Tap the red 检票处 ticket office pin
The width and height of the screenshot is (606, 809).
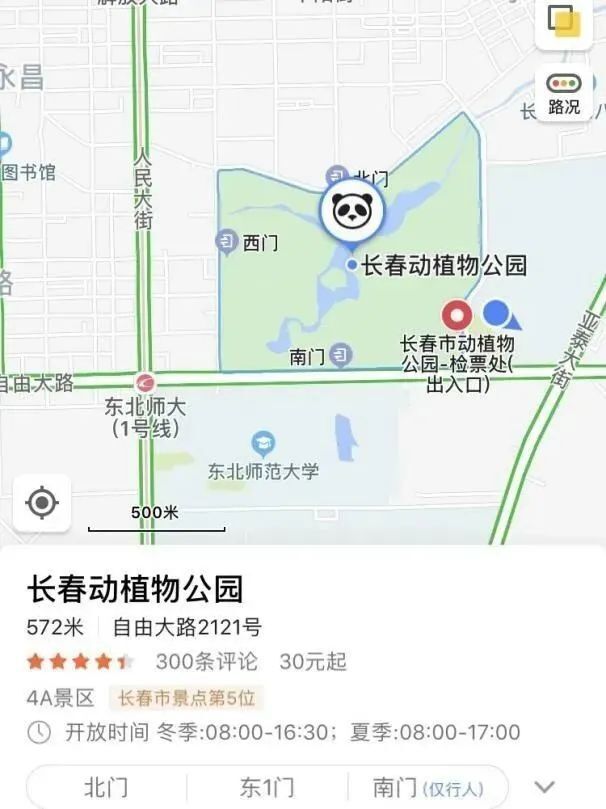pyautogui.click(x=457, y=315)
